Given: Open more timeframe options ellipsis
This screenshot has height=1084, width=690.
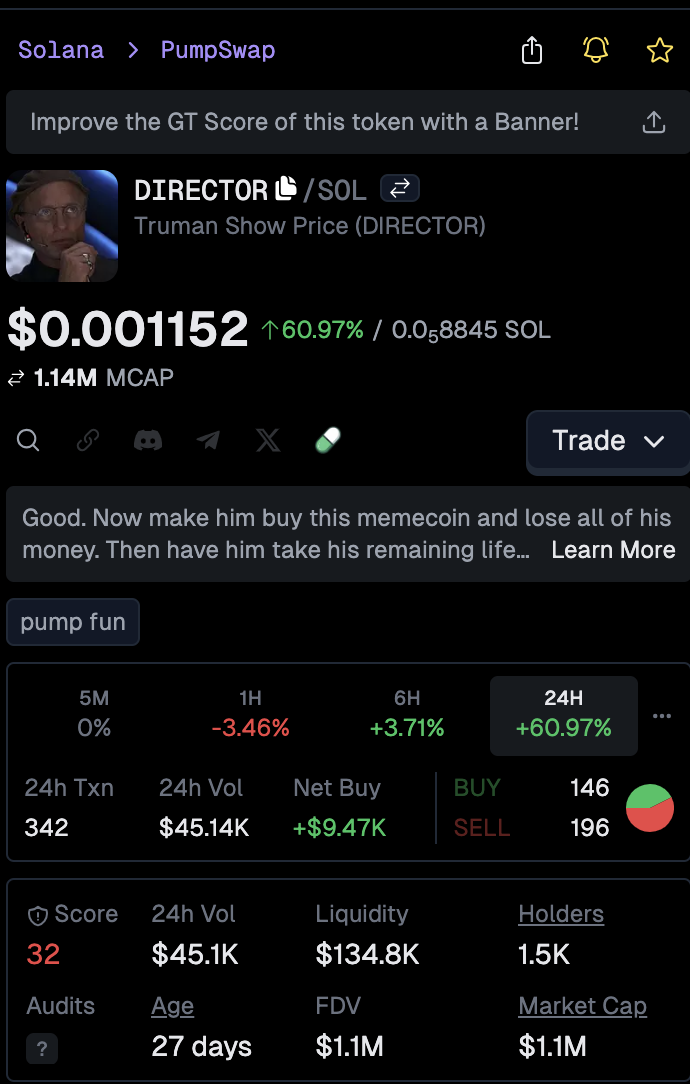Looking at the screenshot, I should coord(662,716).
